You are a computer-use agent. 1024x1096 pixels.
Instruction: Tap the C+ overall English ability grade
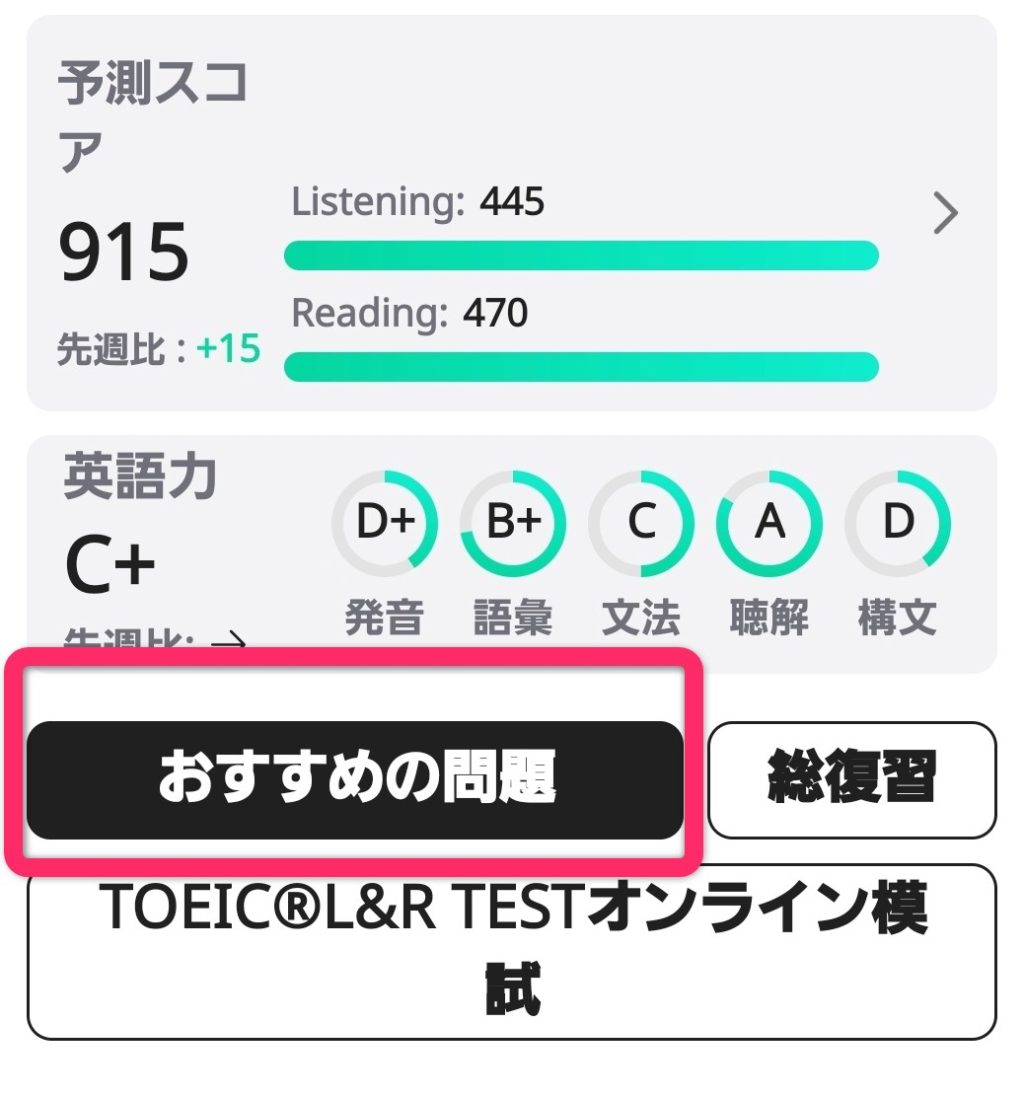click(110, 562)
